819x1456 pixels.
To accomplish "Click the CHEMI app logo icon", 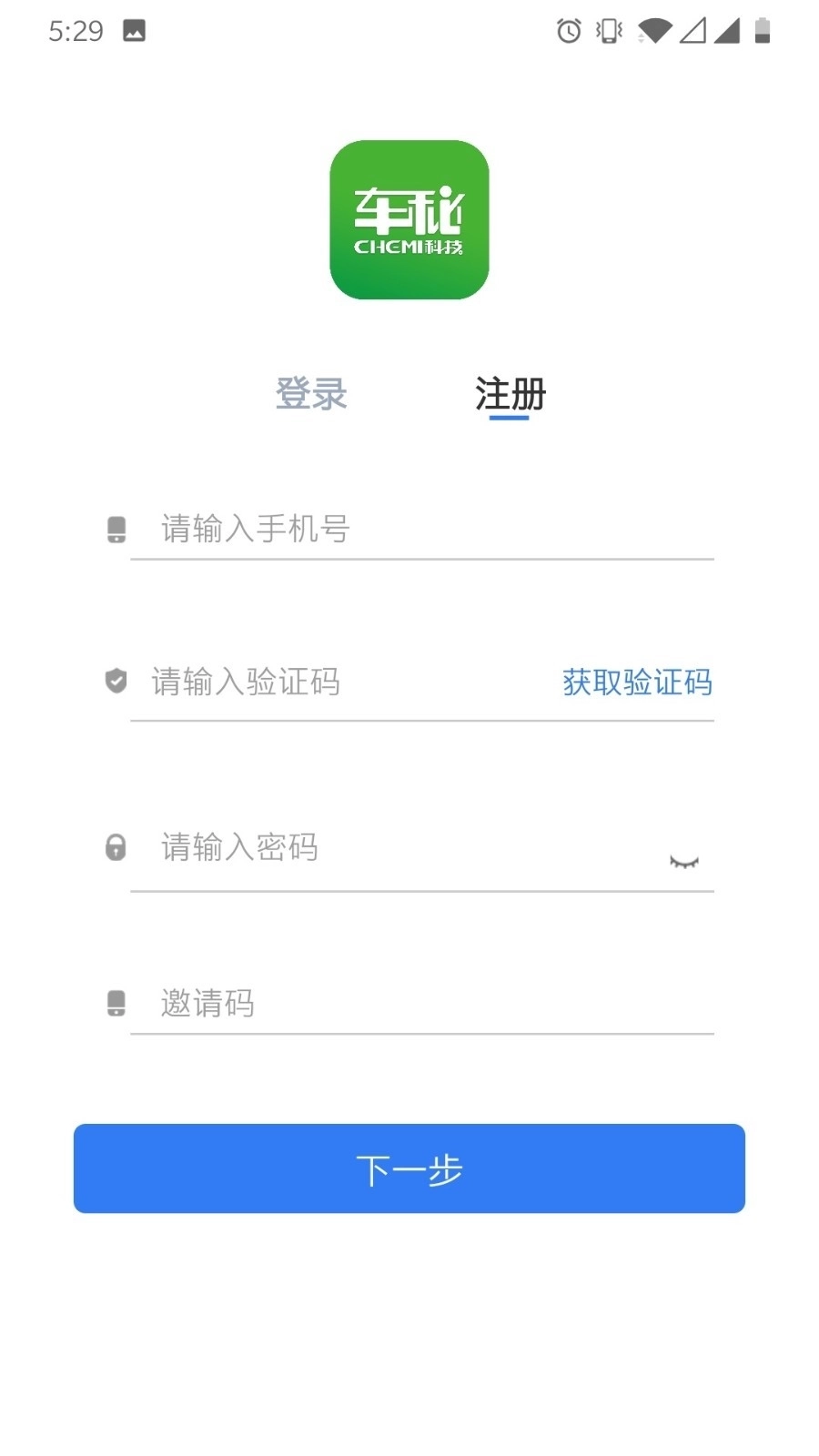I will (x=409, y=218).
